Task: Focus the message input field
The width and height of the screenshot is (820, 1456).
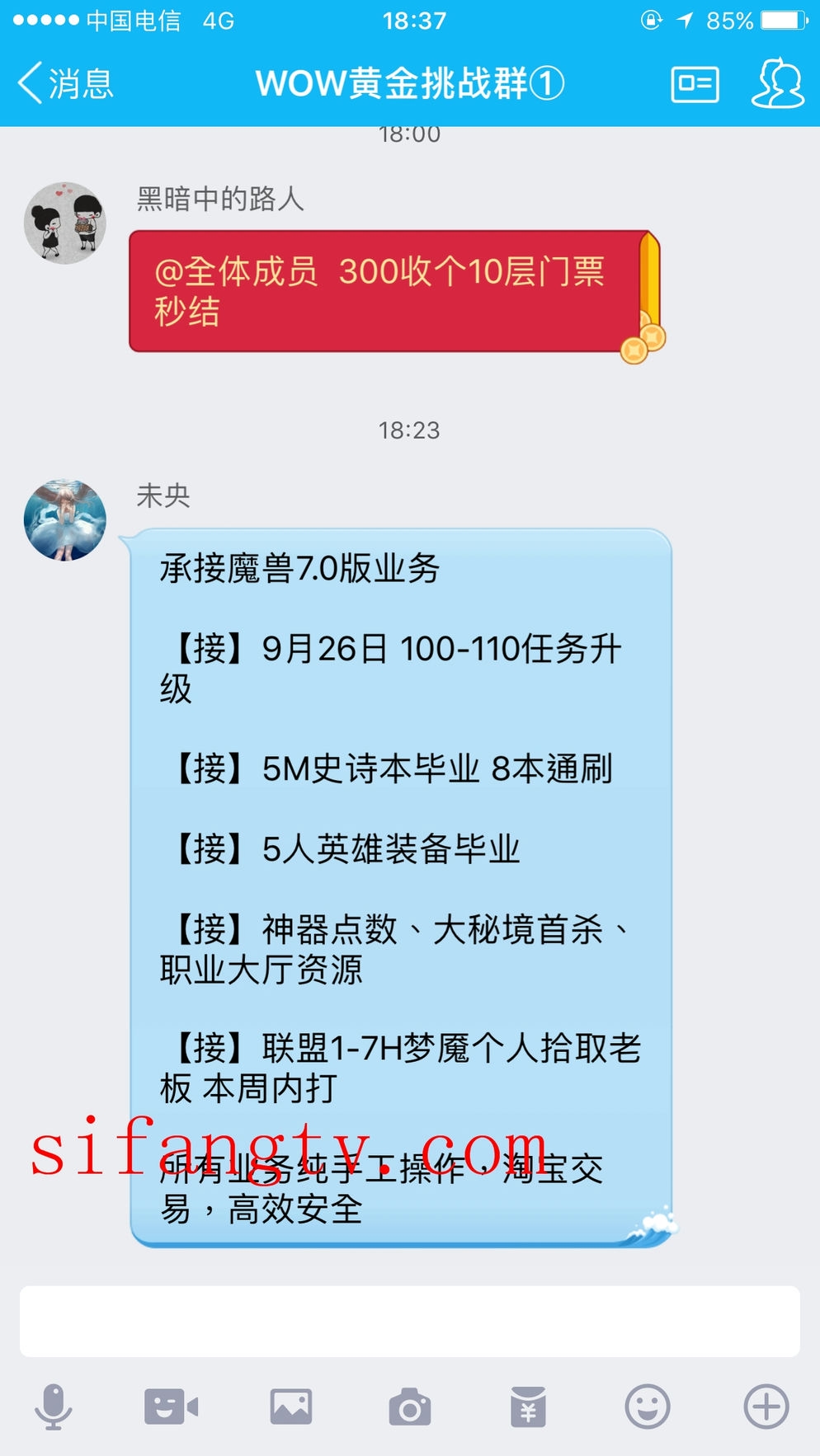Action: [410, 1321]
